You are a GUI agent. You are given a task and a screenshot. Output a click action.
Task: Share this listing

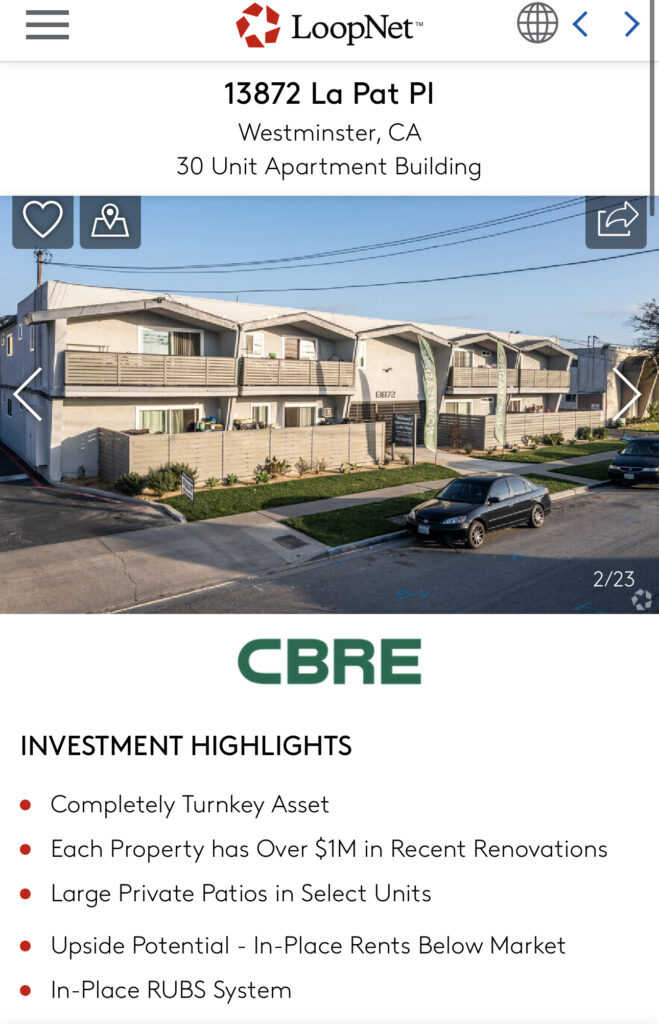point(616,220)
